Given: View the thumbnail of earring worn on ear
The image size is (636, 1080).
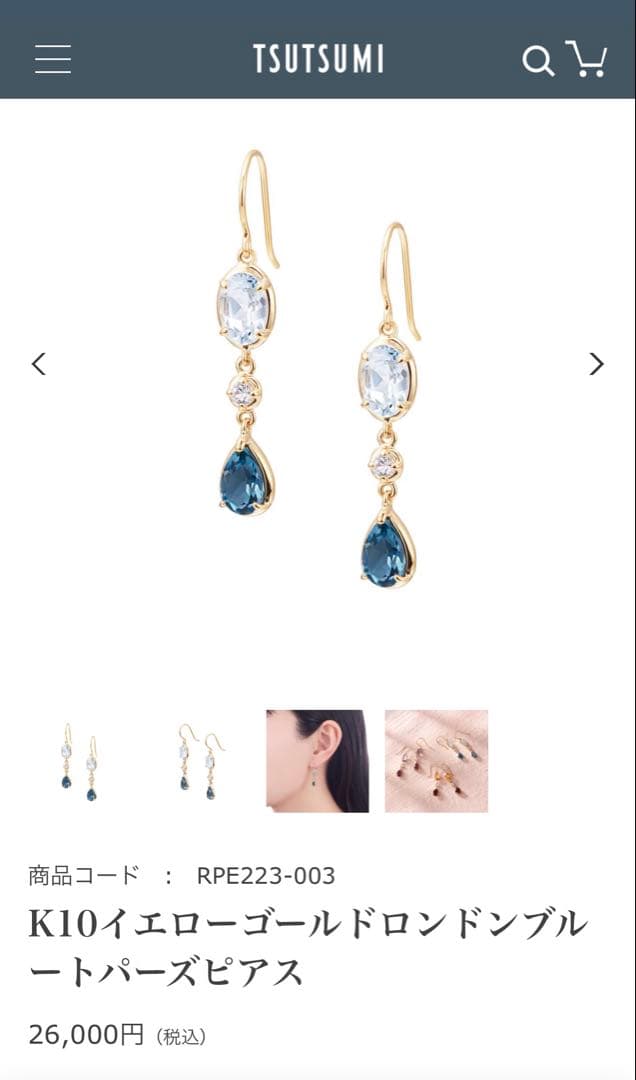Looking at the screenshot, I should pyautogui.click(x=317, y=761).
